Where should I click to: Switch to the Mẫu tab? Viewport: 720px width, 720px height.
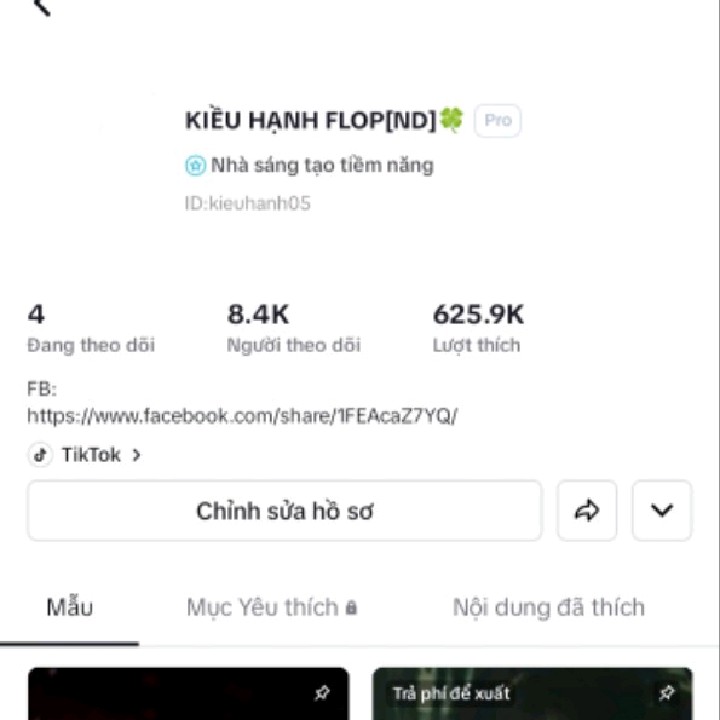tap(70, 607)
